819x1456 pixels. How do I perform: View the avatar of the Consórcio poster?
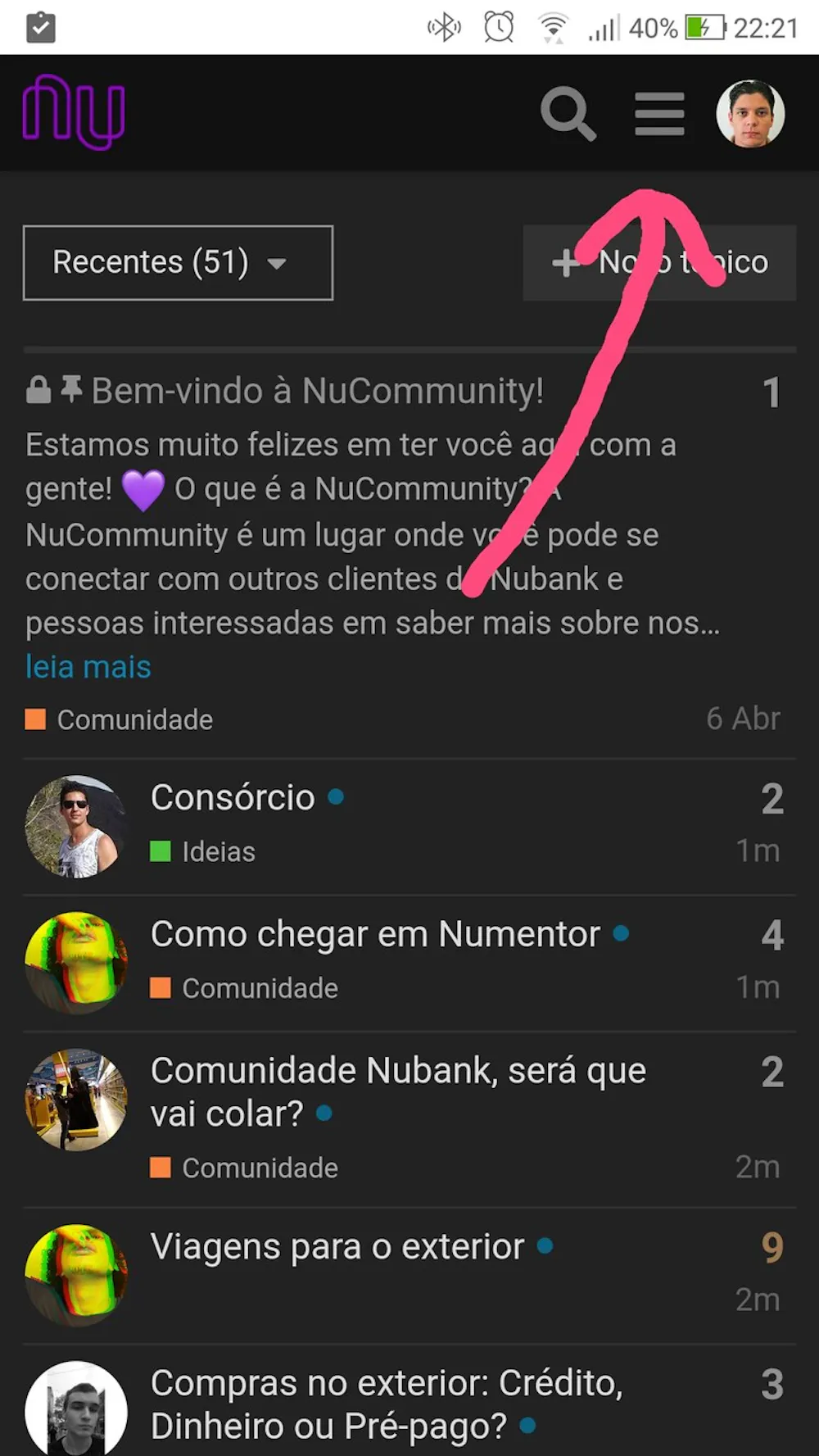click(75, 827)
